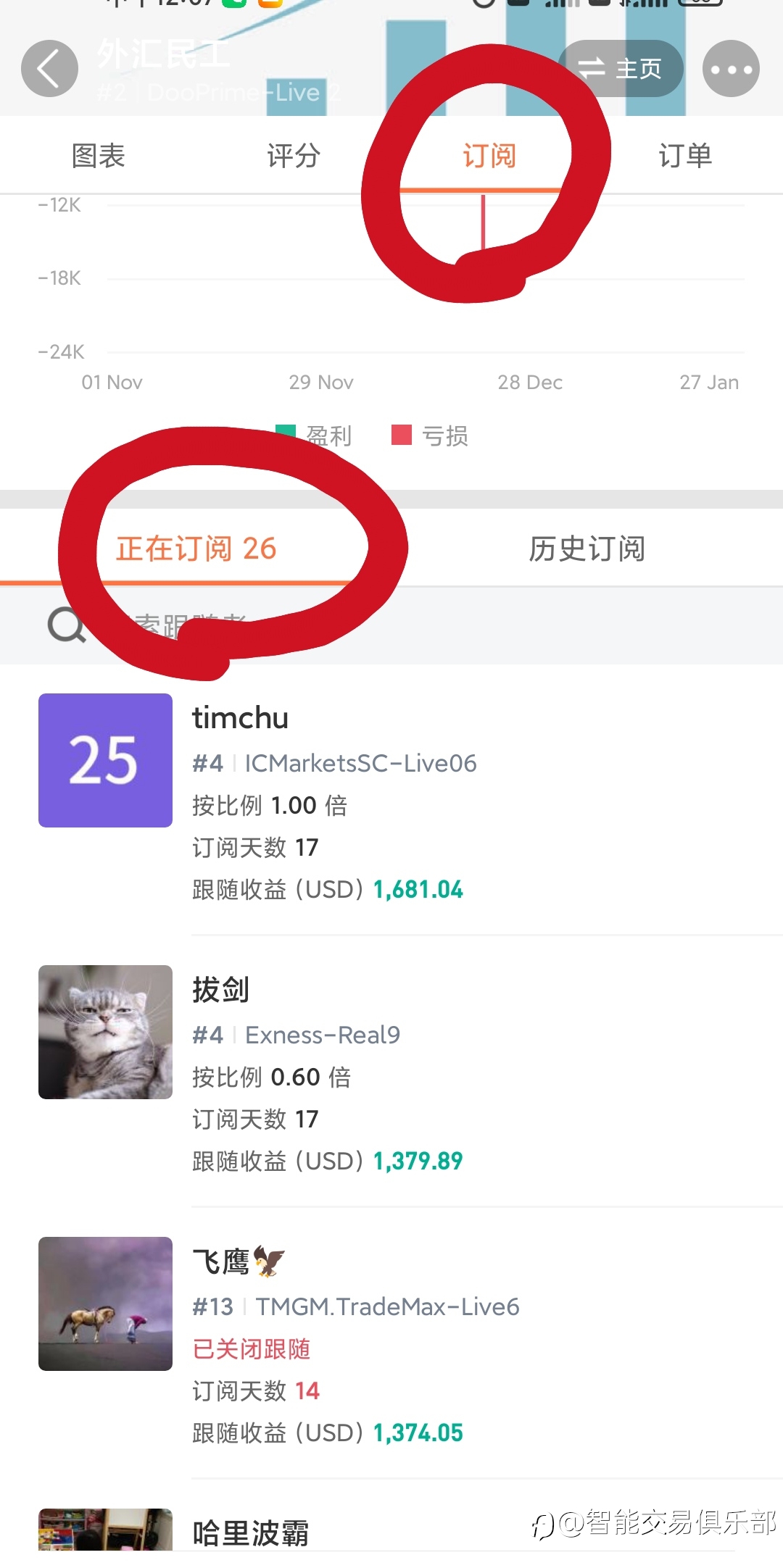Switch to the 订单 tab
783x1568 pixels.
[685, 156]
